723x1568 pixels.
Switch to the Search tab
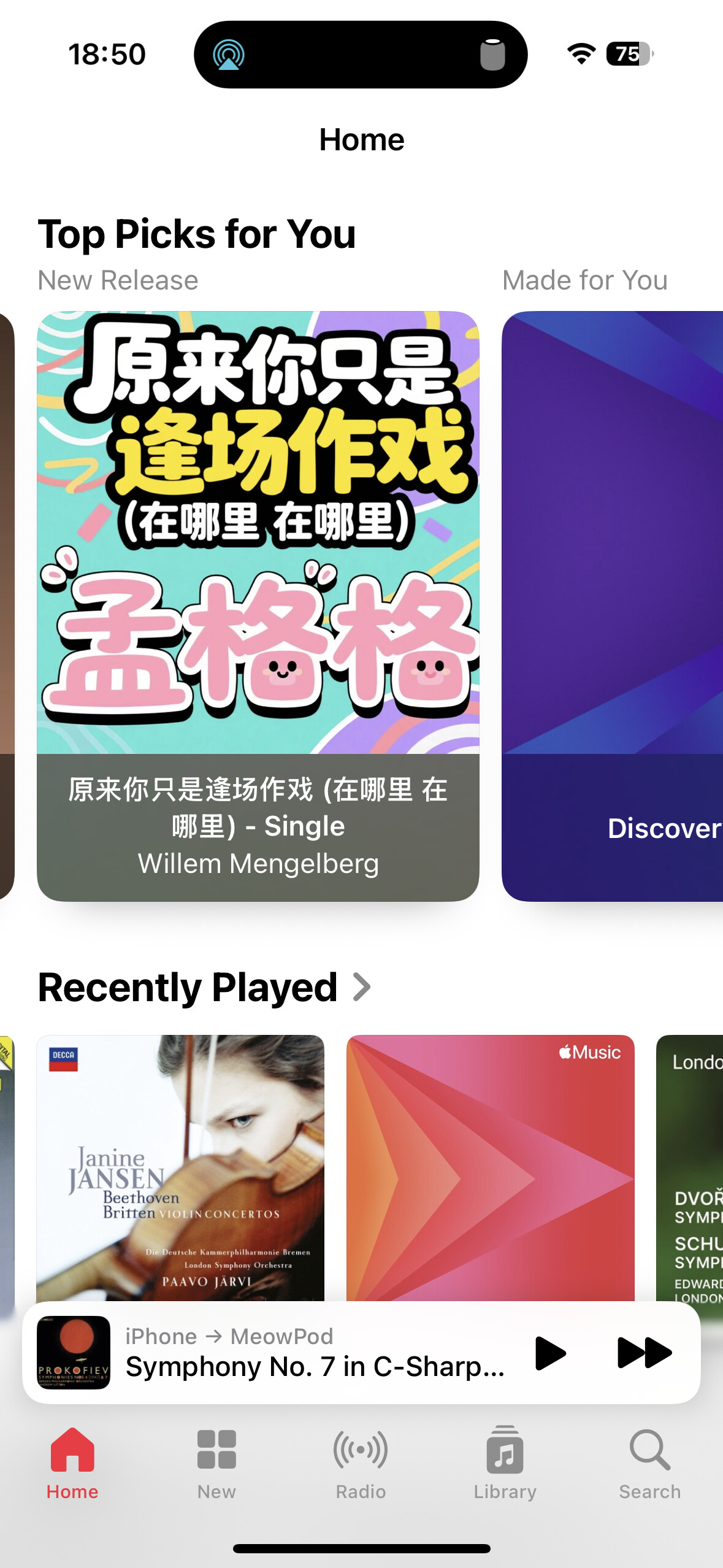pyautogui.click(x=649, y=1463)
